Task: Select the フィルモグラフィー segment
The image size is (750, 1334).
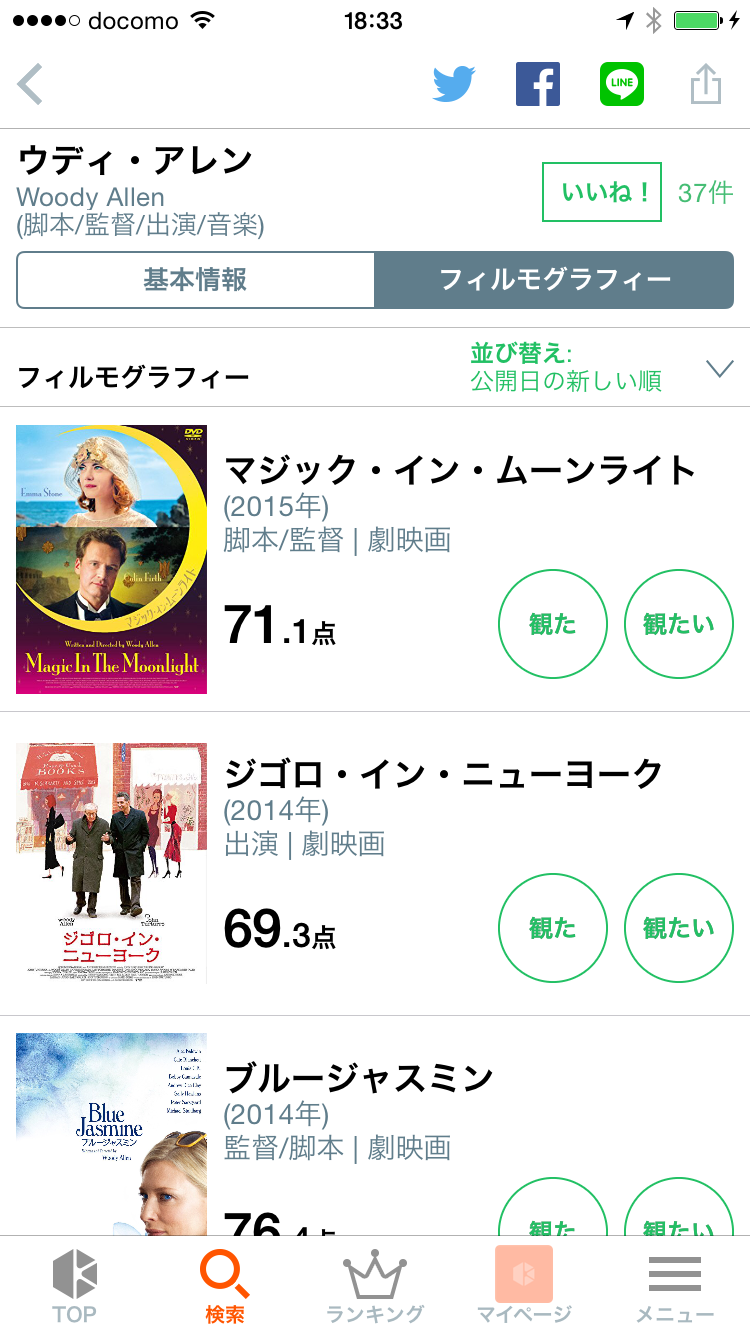Action: (554, 280)
